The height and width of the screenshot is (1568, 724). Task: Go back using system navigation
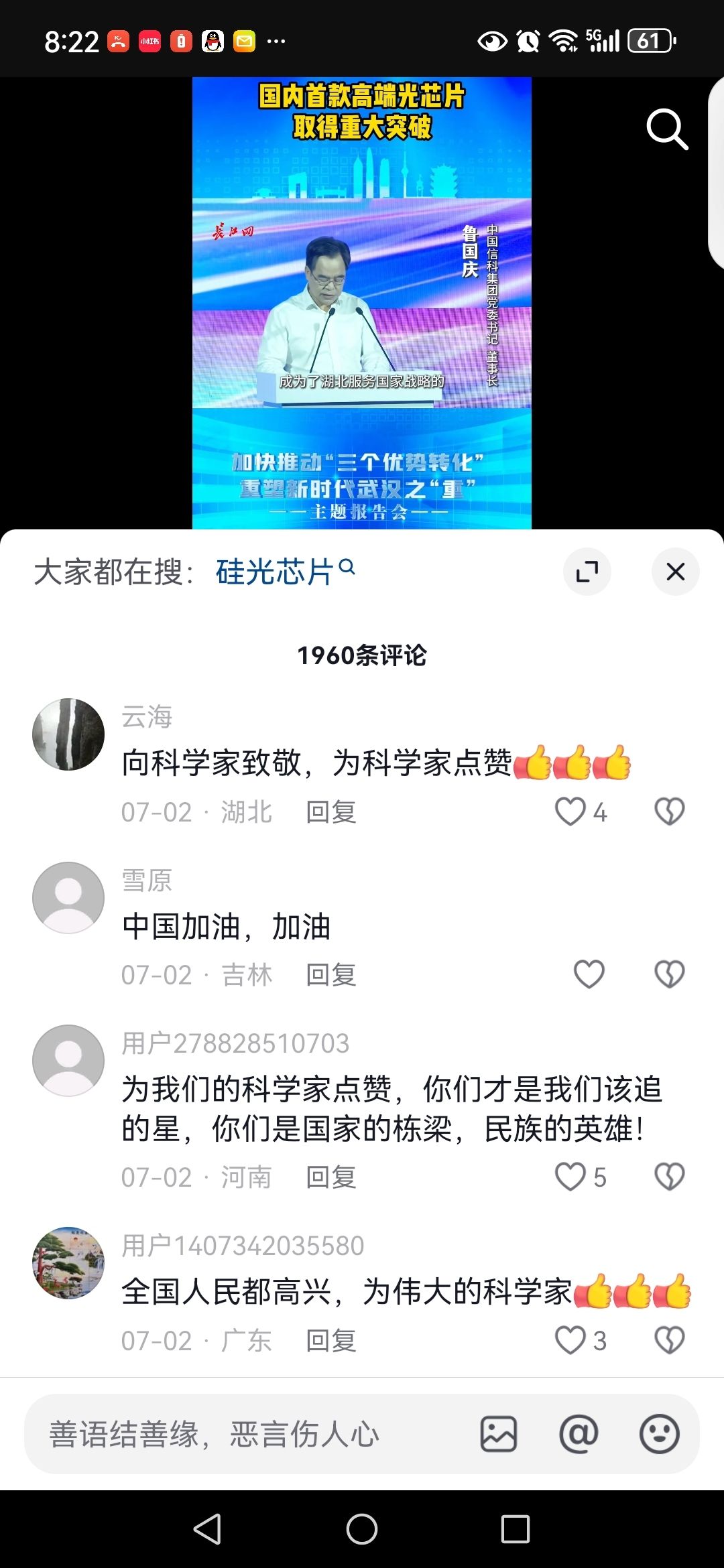[207, 1529]
